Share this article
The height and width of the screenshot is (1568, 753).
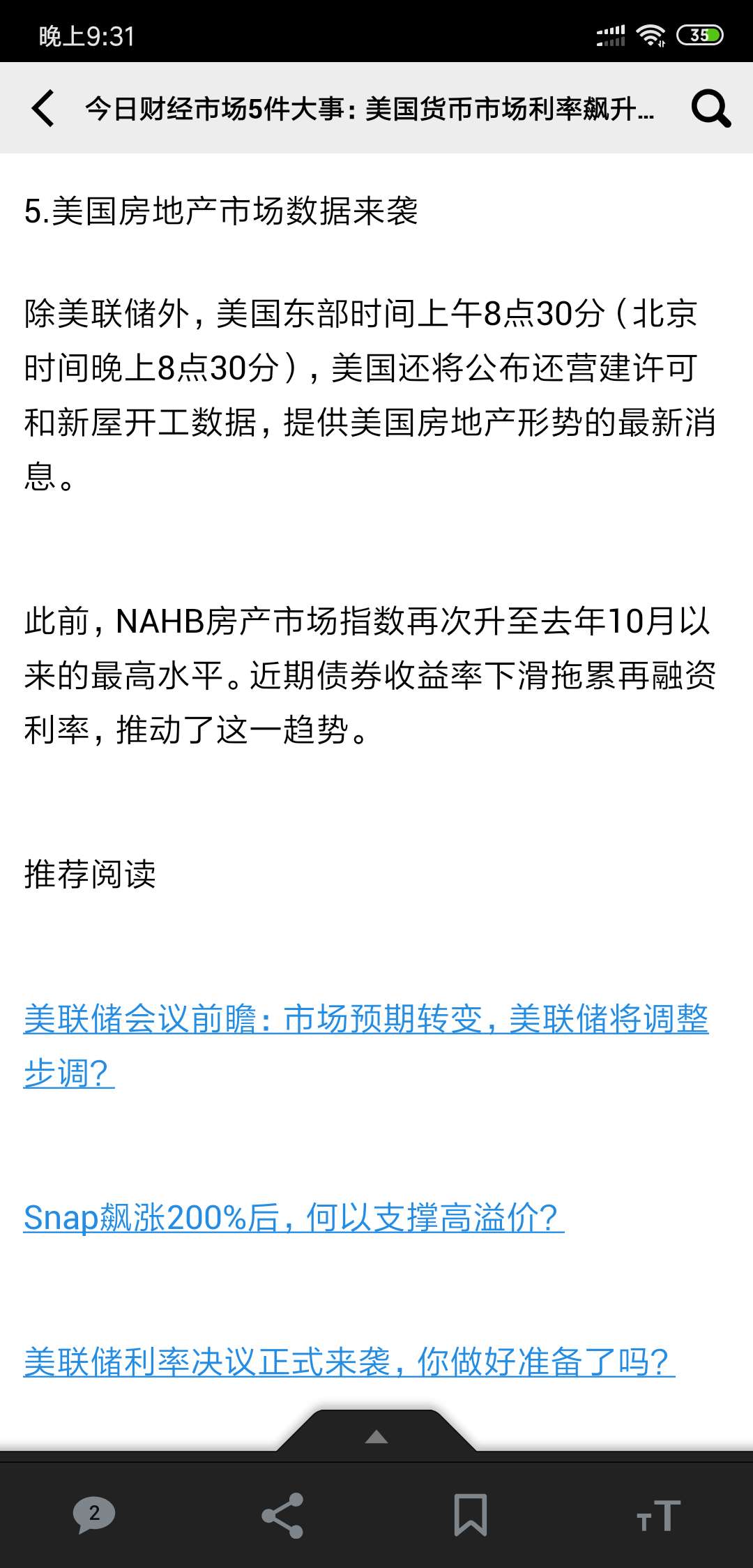(282, 1515)
